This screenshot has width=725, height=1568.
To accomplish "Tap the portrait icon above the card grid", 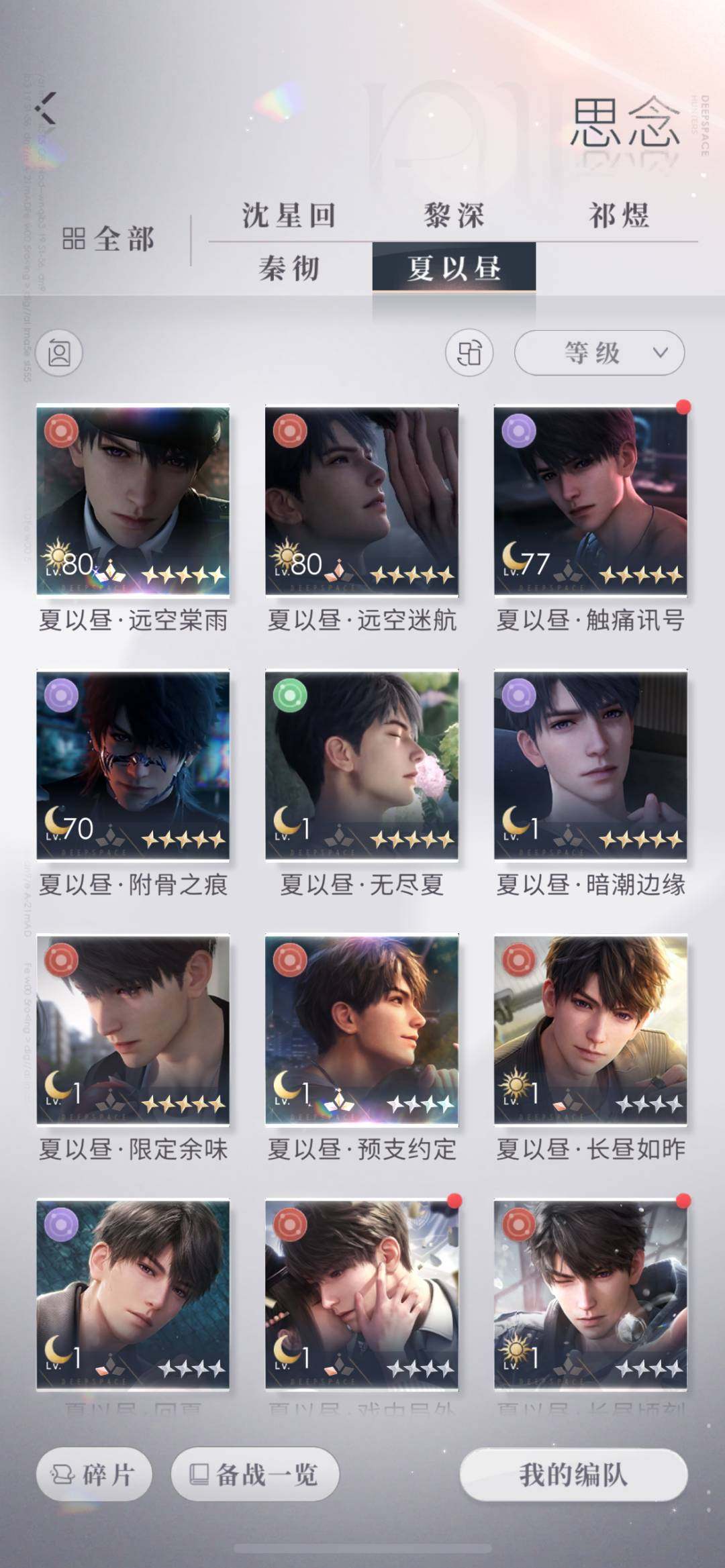I will point(60,353).
